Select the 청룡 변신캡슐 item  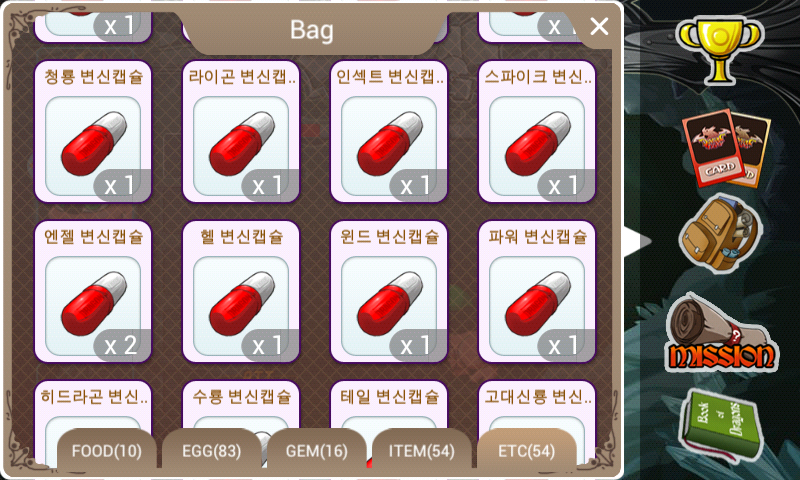click(x=93, y=132)
